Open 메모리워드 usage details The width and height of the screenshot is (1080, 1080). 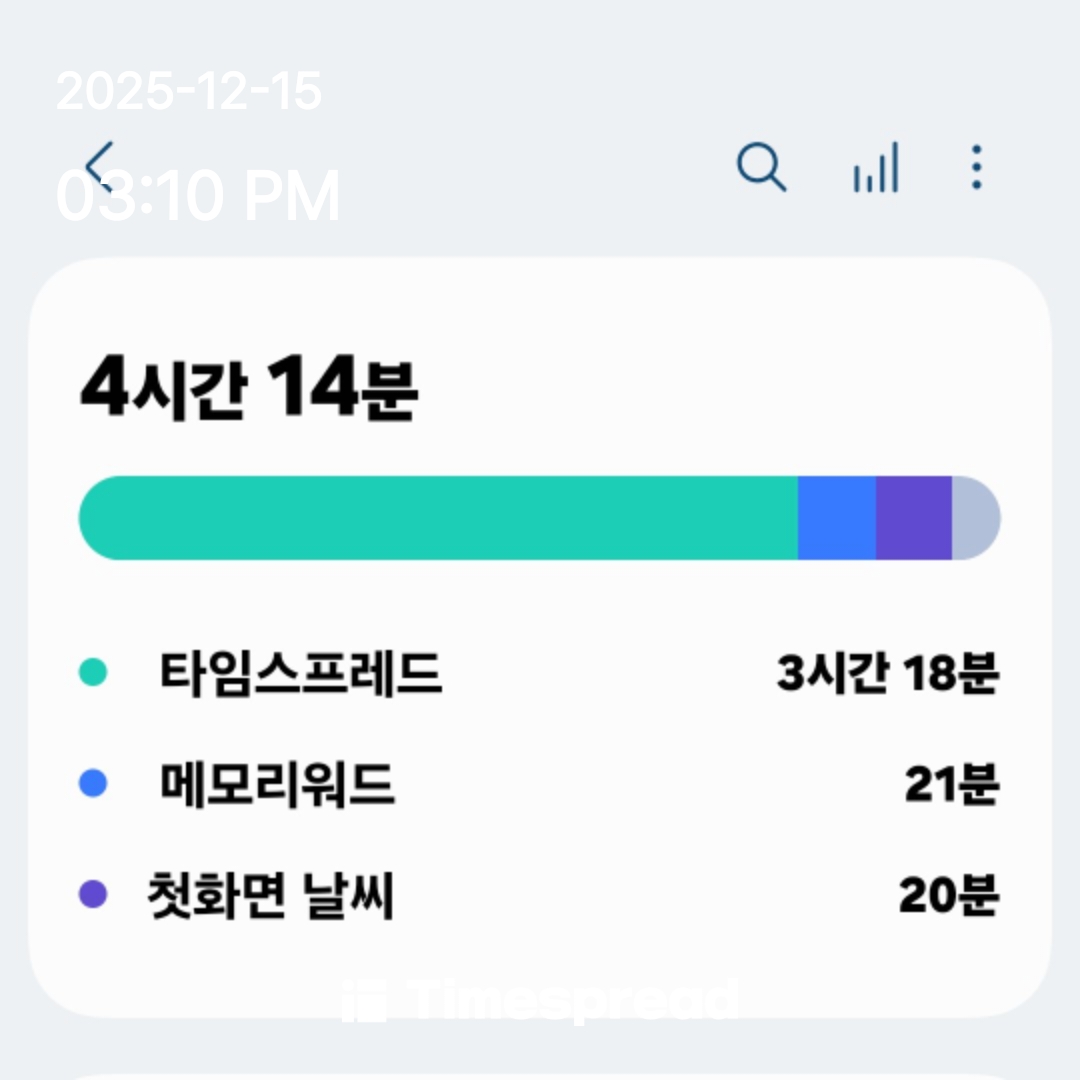click(x=278, y=785)
